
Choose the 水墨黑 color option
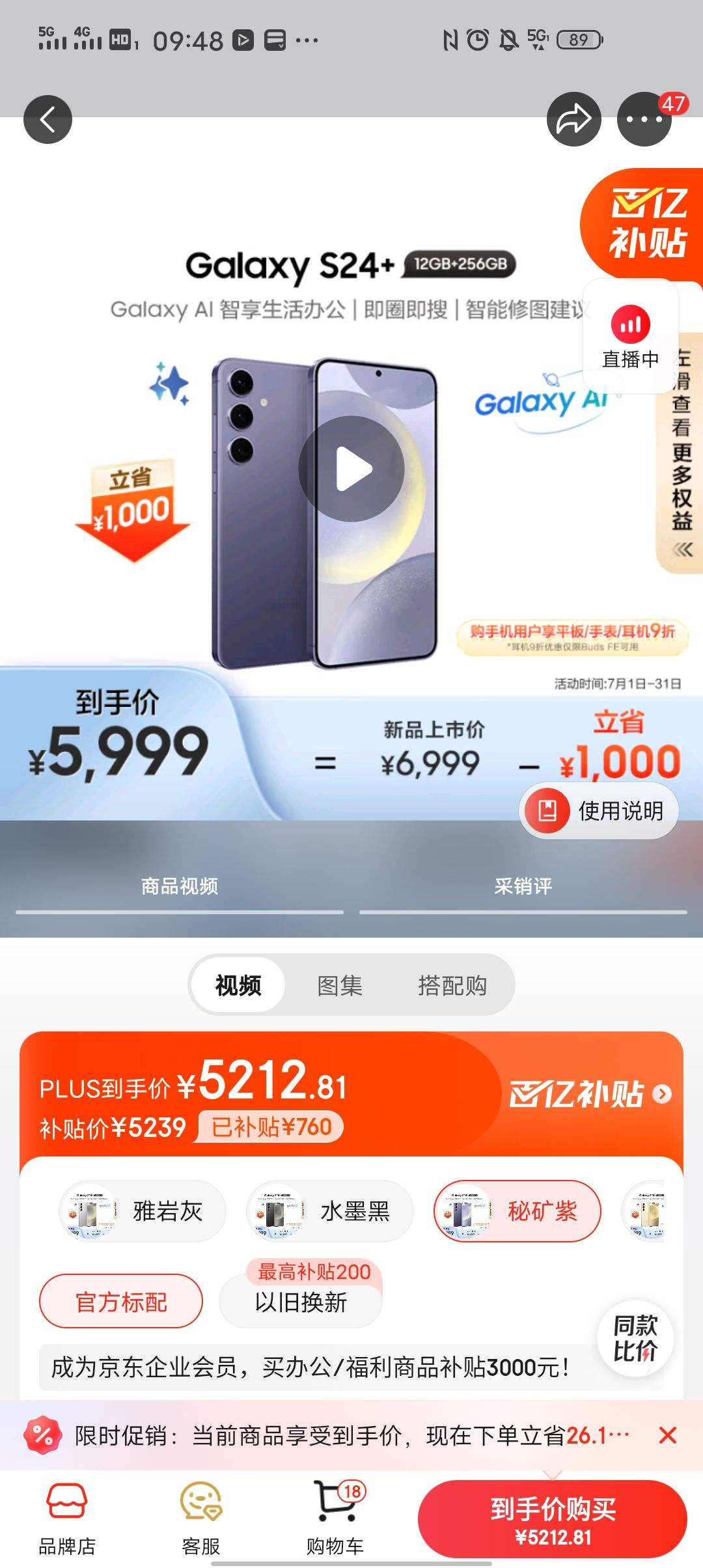(329, 1211)
